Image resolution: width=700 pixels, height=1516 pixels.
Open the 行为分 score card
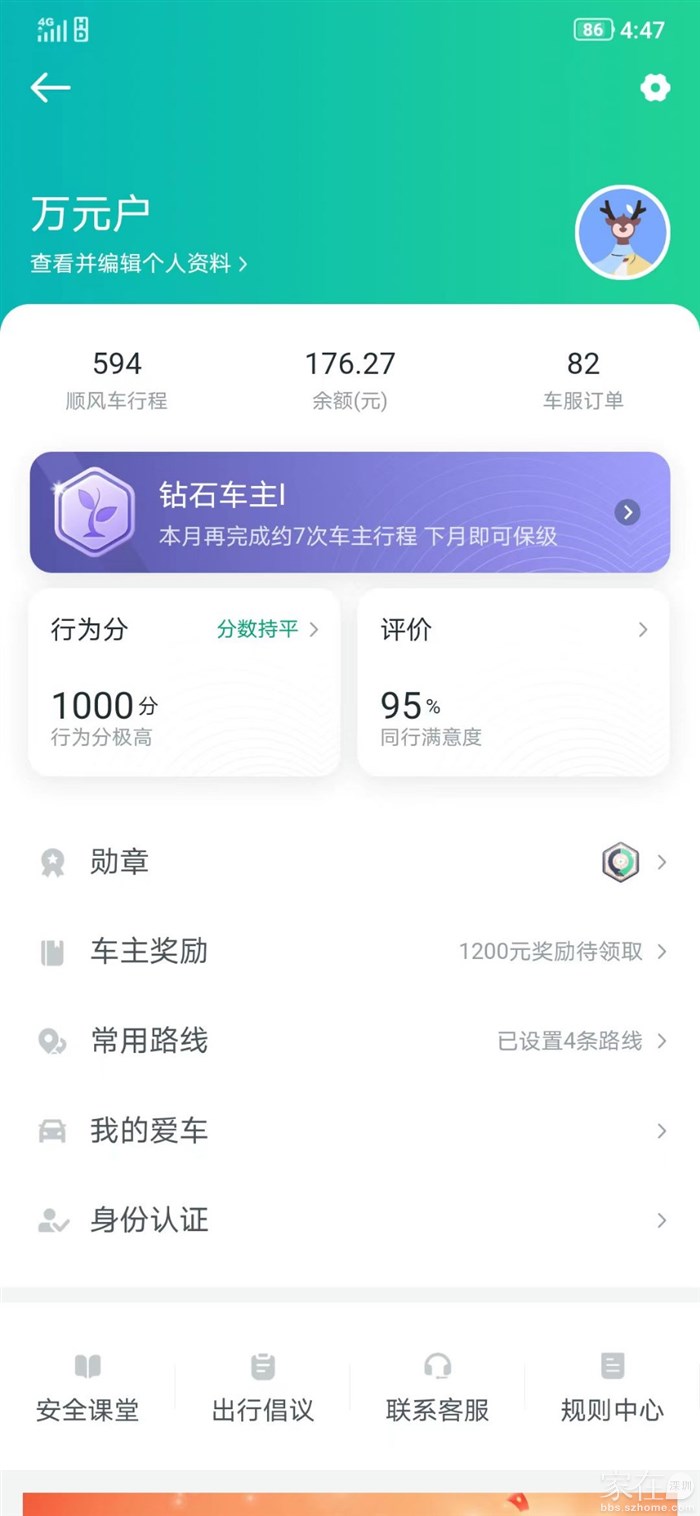(184, 682)
